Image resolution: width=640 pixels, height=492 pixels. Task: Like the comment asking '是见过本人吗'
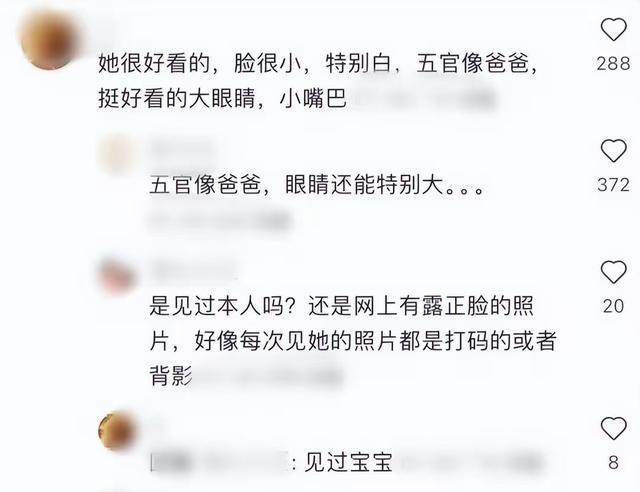click(x=612, y=272)
